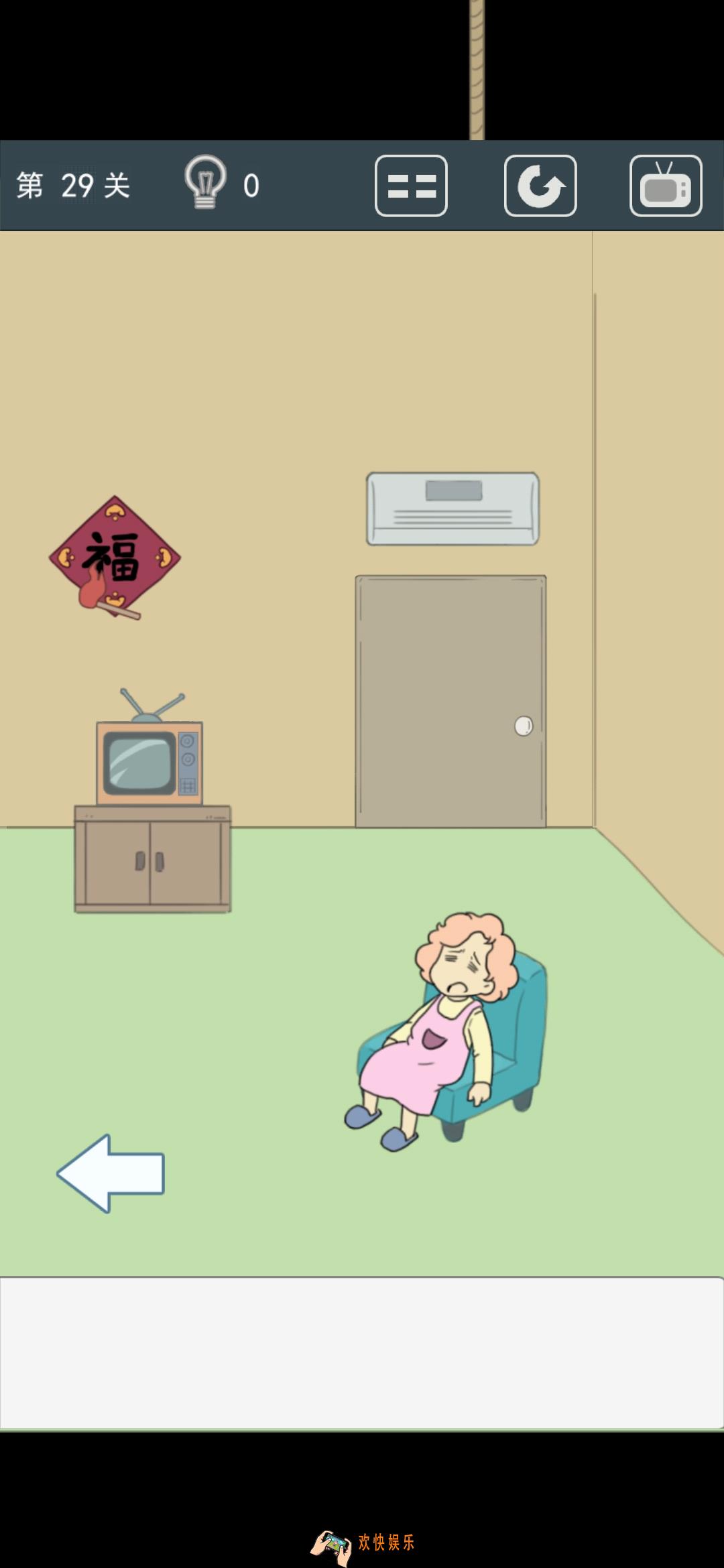Go to the left room arrow
Screen dimensions: 724x1568
tap(111, 1173)
